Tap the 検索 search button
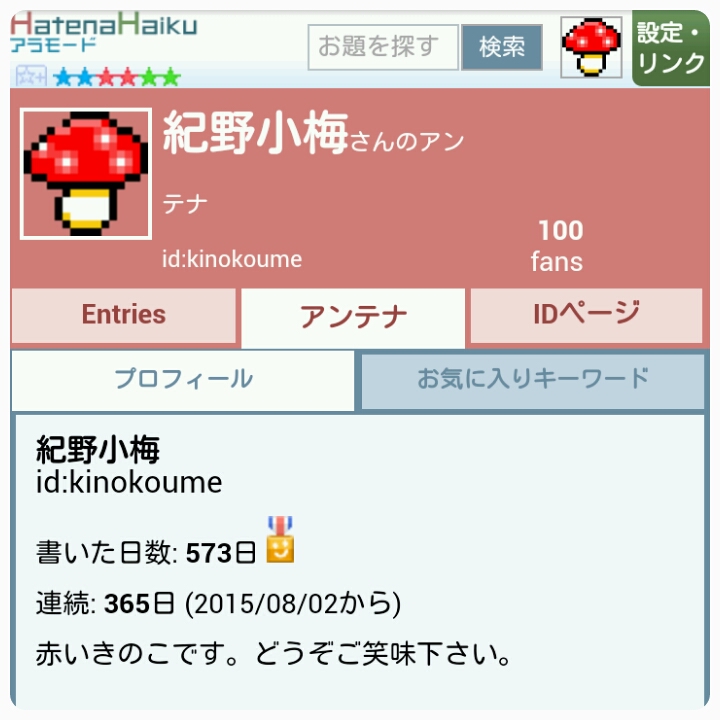720x720 pixels. (x=502, y=47)
